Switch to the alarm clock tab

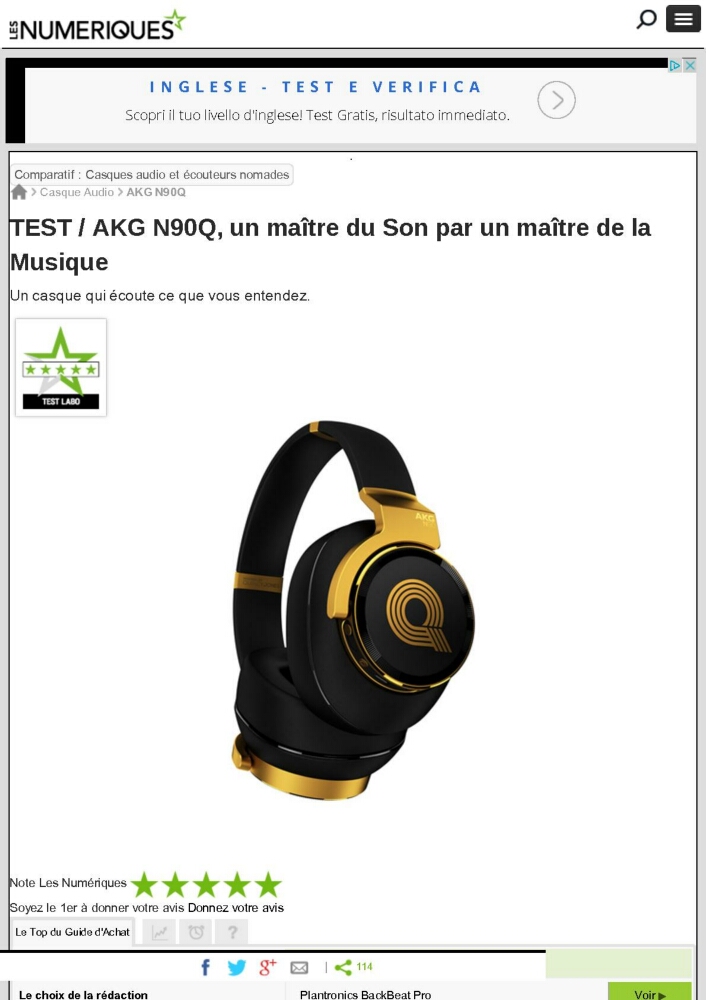[196, 932]
